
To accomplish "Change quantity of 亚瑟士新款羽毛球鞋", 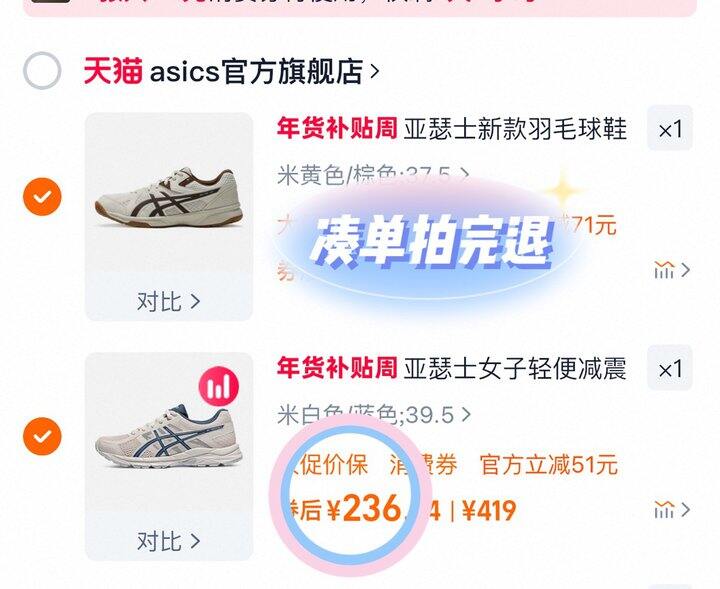I will (x=669, y=129).
